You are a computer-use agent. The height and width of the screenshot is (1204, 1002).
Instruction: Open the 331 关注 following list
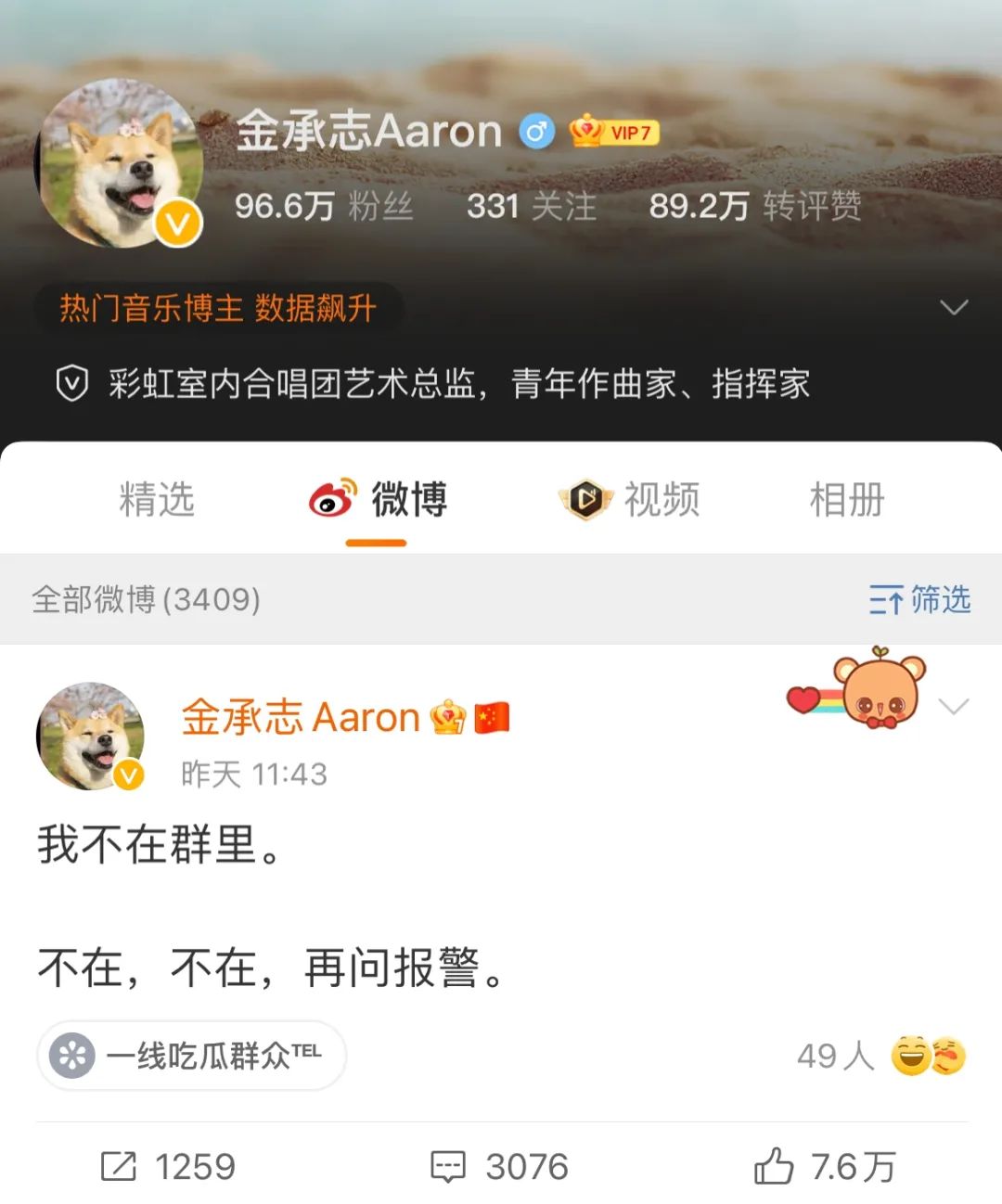(531, 206)
